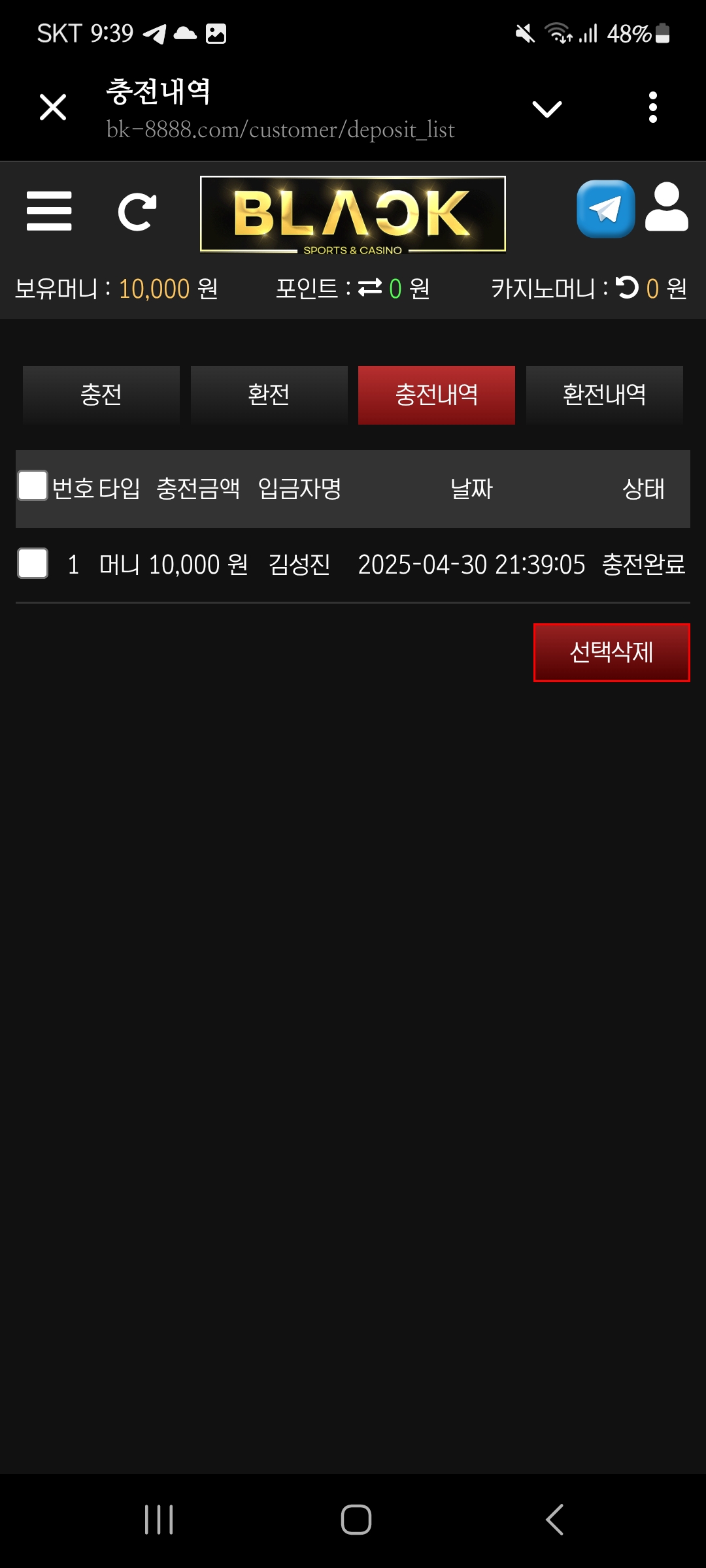The height and width of the screenshot is (1568, 706).
Task: Switch to the 충전 tab
Action: (101, 395)
